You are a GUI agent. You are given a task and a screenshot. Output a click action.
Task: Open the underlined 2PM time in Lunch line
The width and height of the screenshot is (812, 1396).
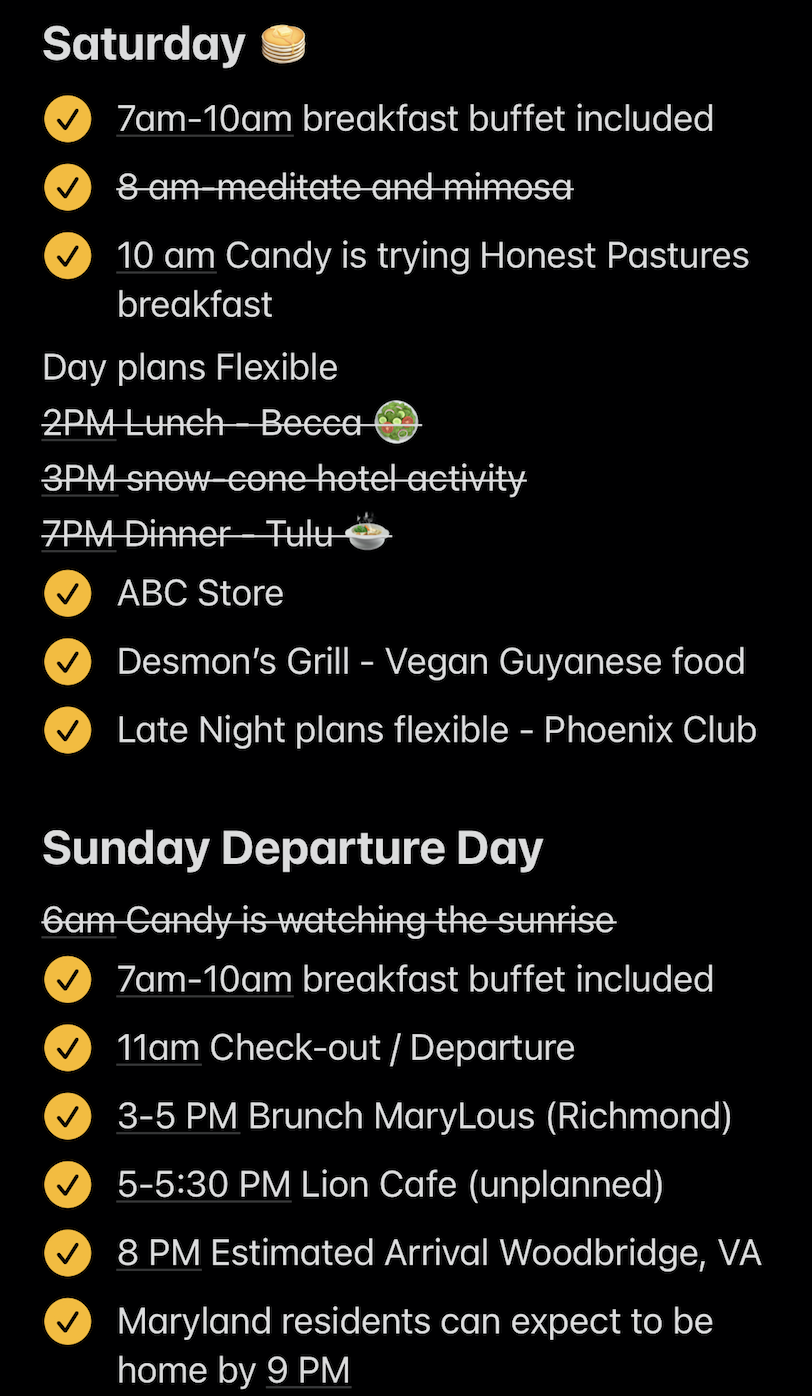(79, 424)
